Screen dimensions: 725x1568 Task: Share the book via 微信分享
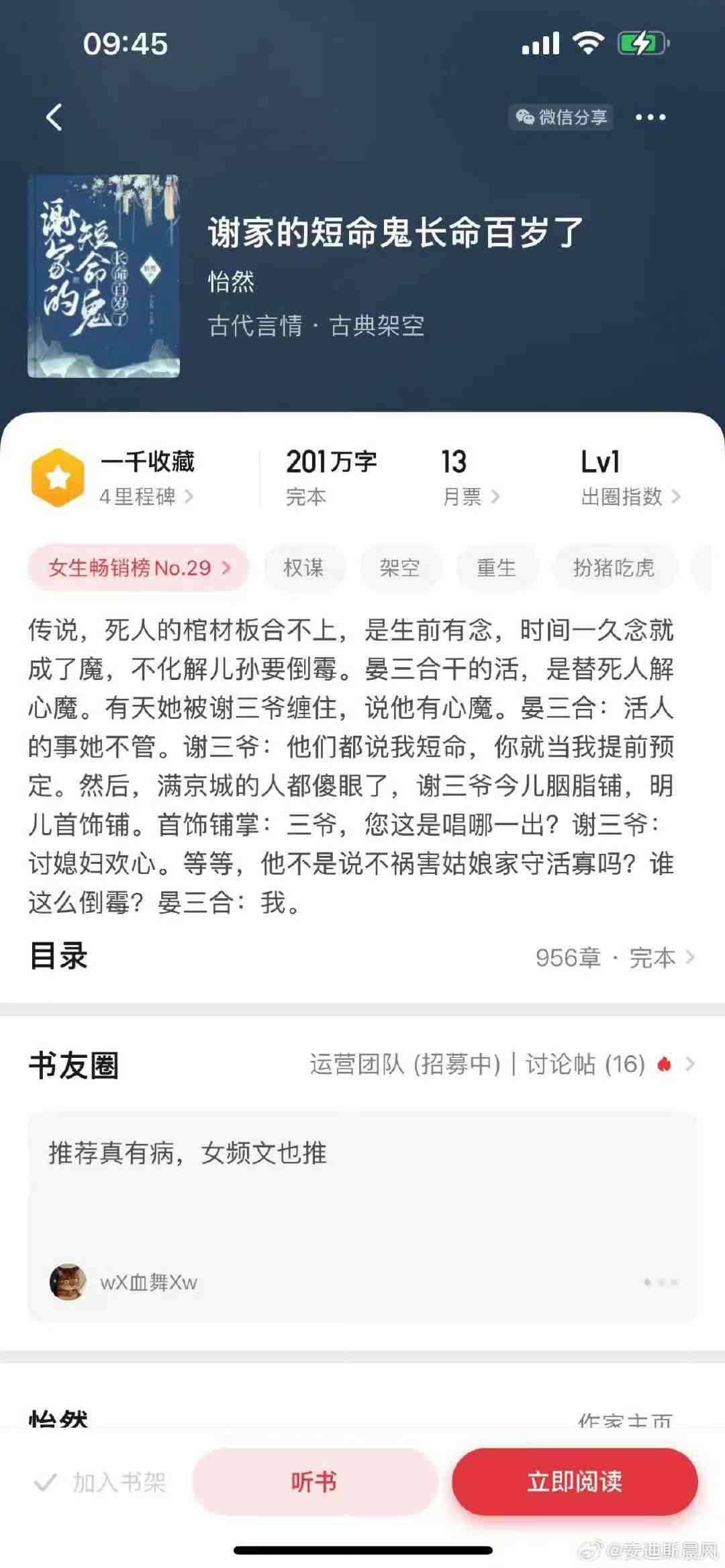(561, 117)
